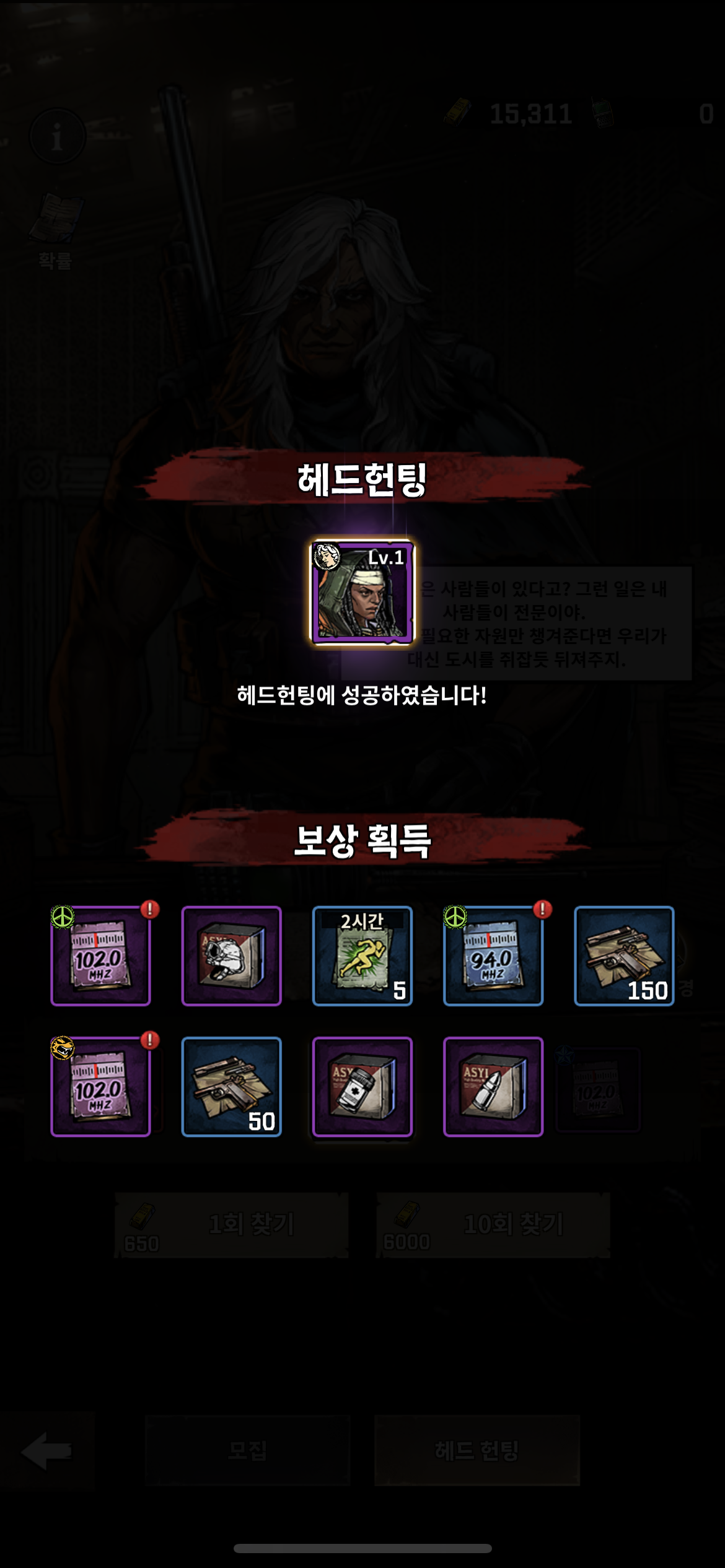Open the recruited Lv.1 hero card

pos(362,593)
